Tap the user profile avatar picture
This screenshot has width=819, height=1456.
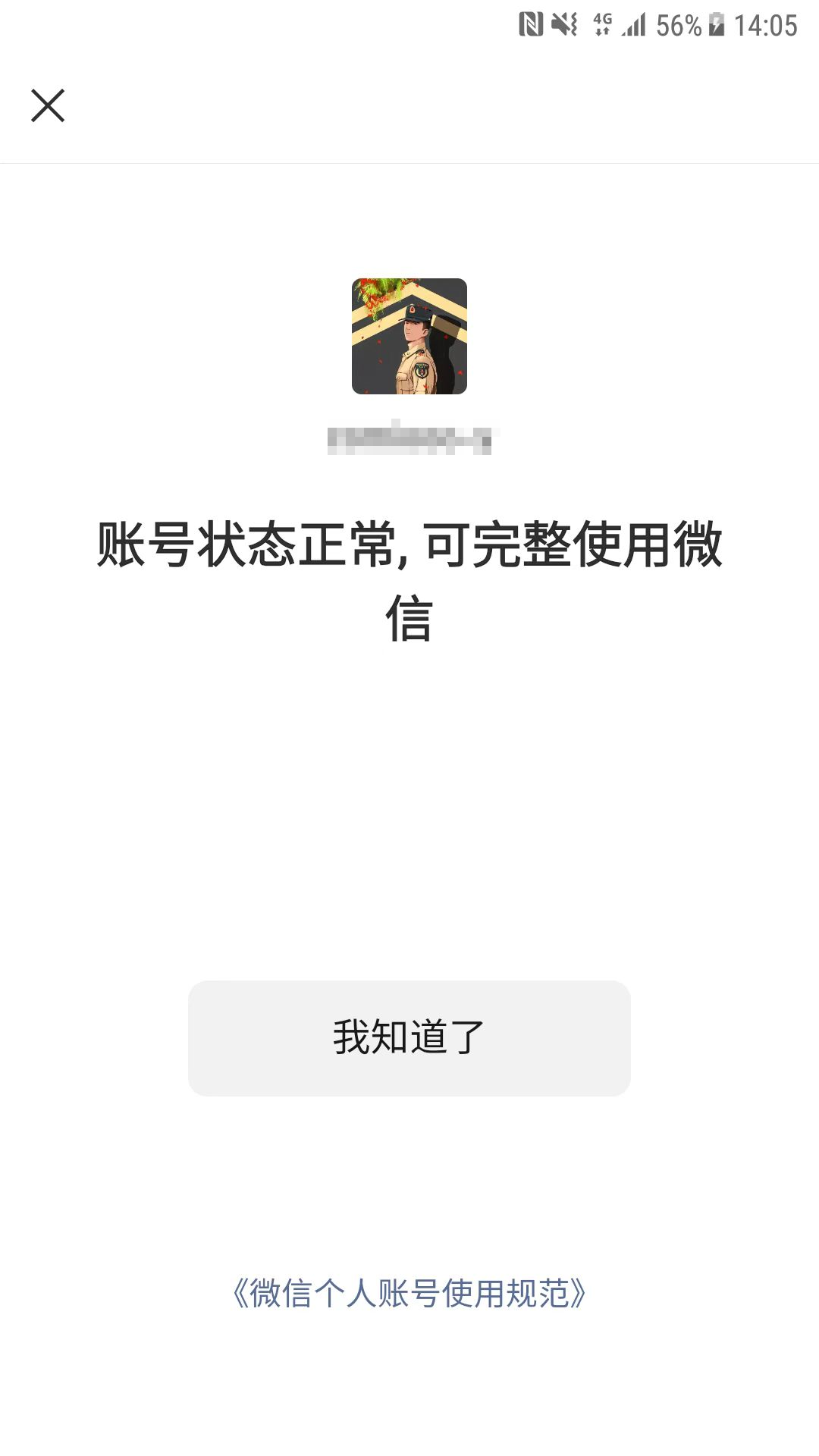tap(409, 338)
